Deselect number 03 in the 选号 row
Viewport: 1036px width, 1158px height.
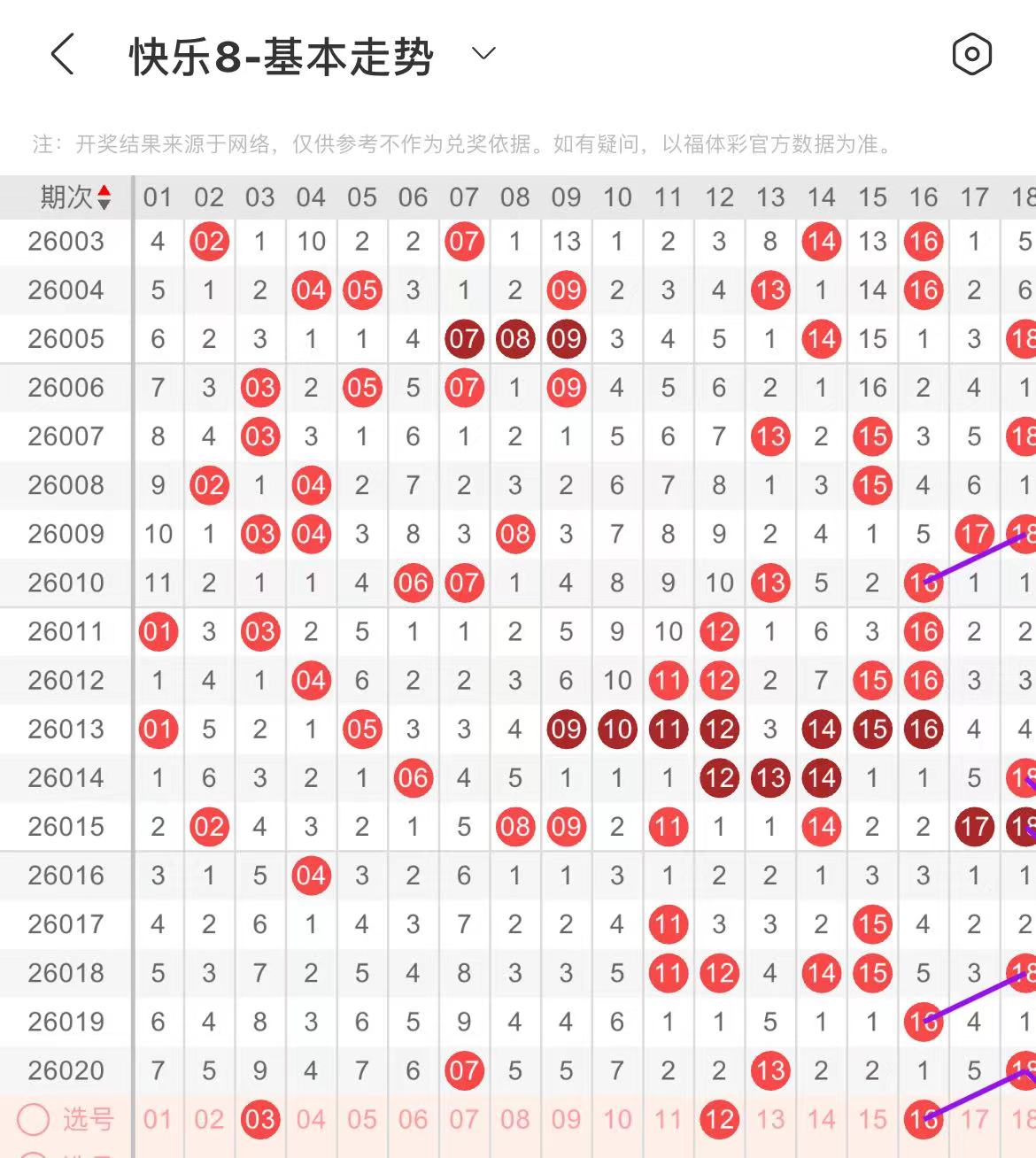pyautogui.click(x=260, y=1119)
